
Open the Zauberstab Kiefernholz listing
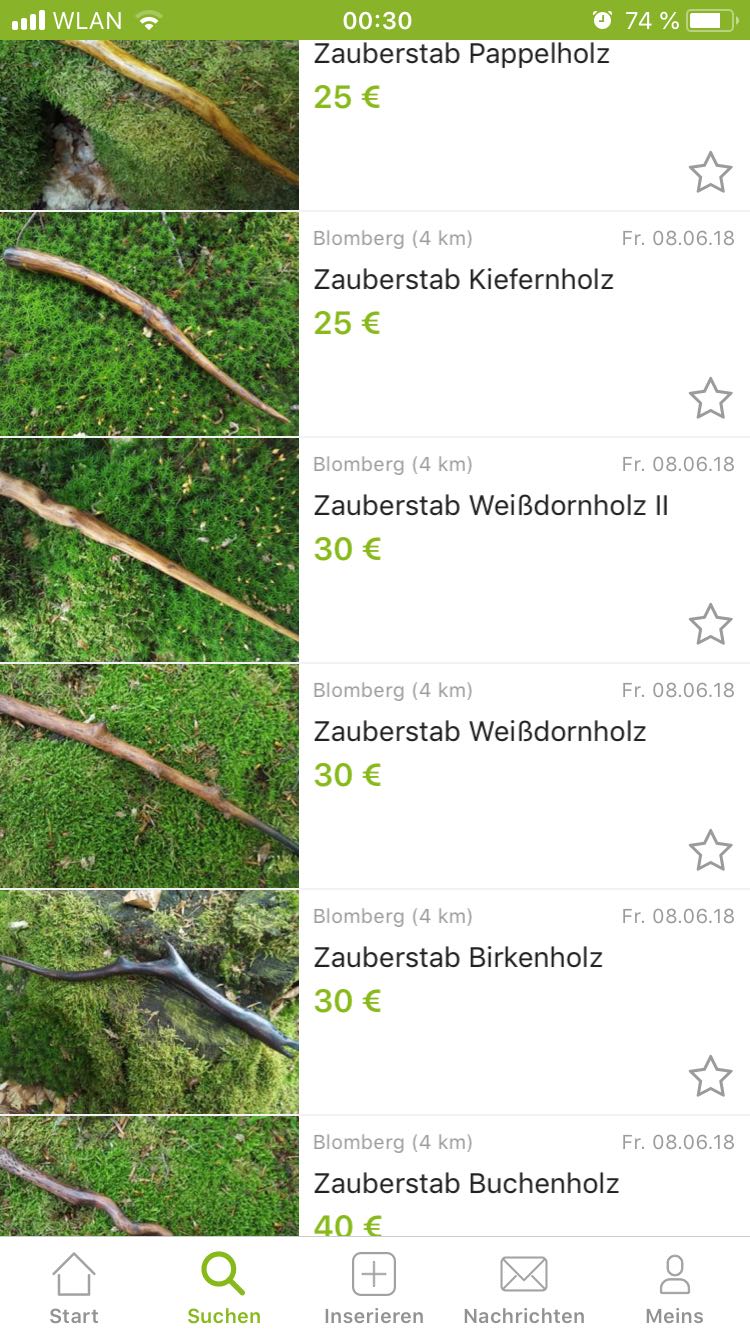463,280
